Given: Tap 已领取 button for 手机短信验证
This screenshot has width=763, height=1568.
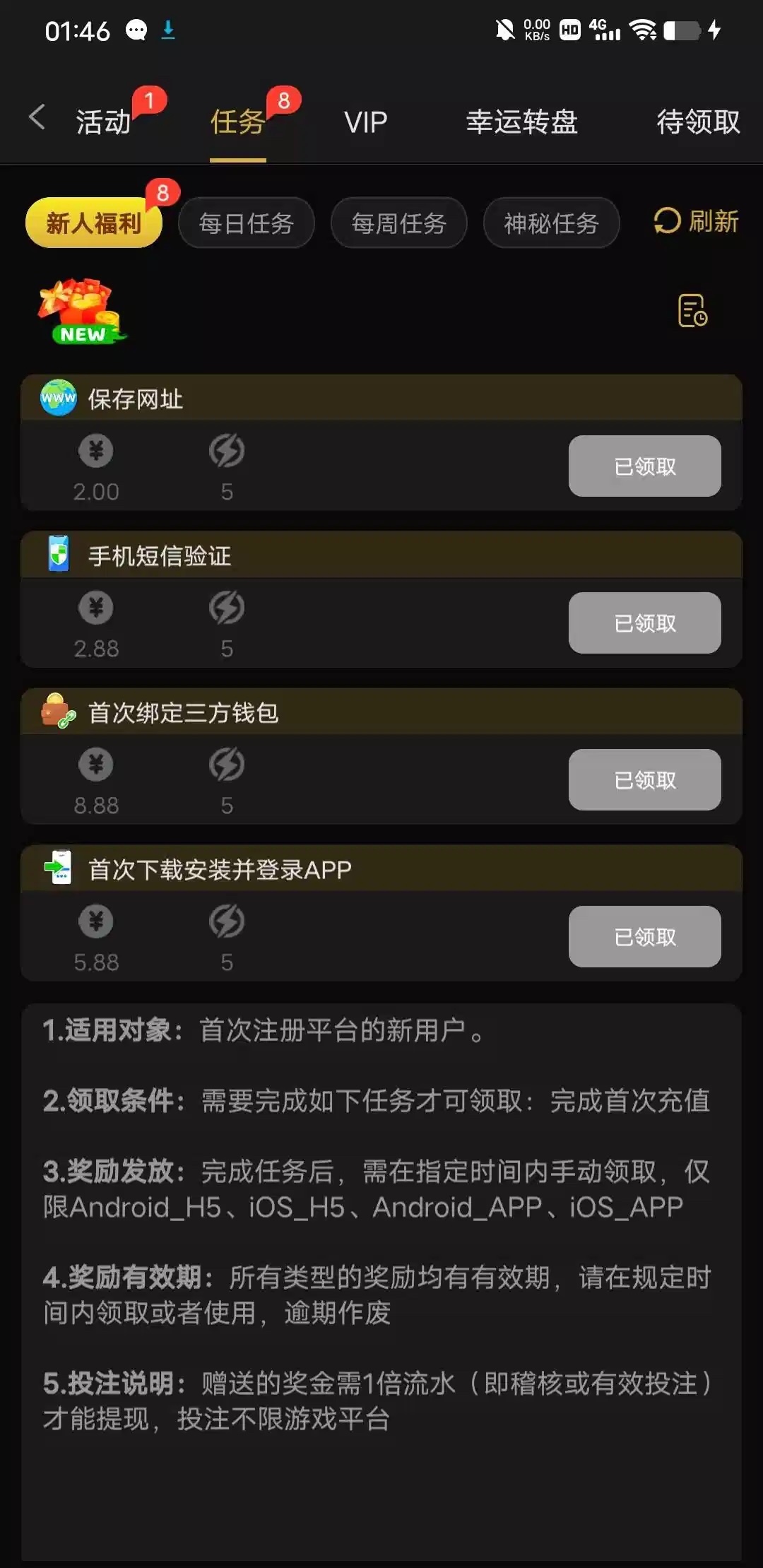Looking at the screenshot, I should click(644, 623).
